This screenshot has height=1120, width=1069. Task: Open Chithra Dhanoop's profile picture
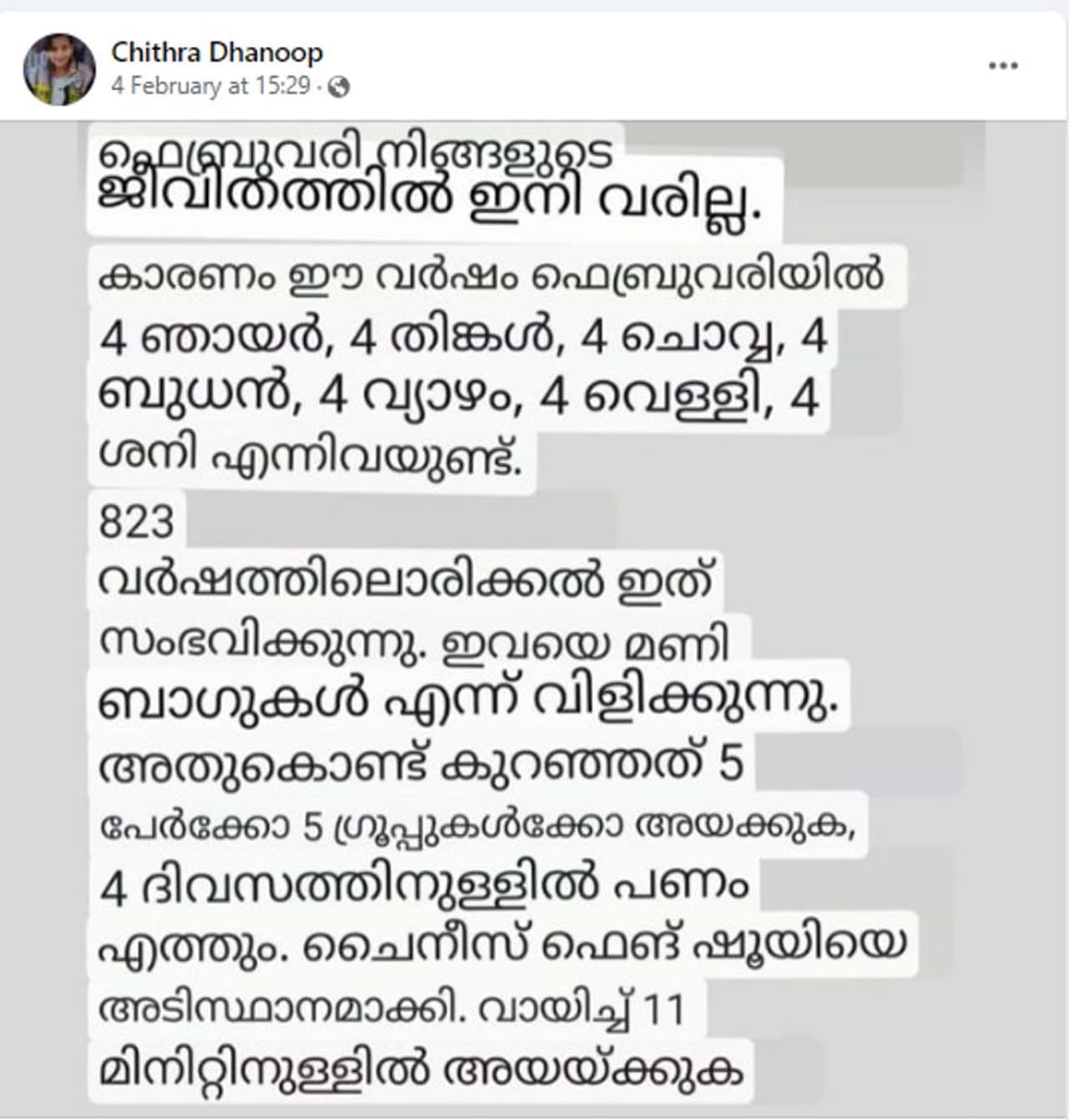click(58, 69)
